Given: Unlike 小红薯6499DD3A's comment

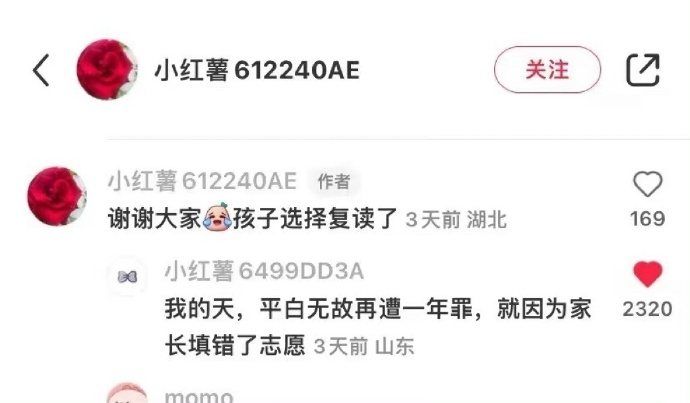Looking at the screenshot, I should pyautogui.click(x=648, y=274).
